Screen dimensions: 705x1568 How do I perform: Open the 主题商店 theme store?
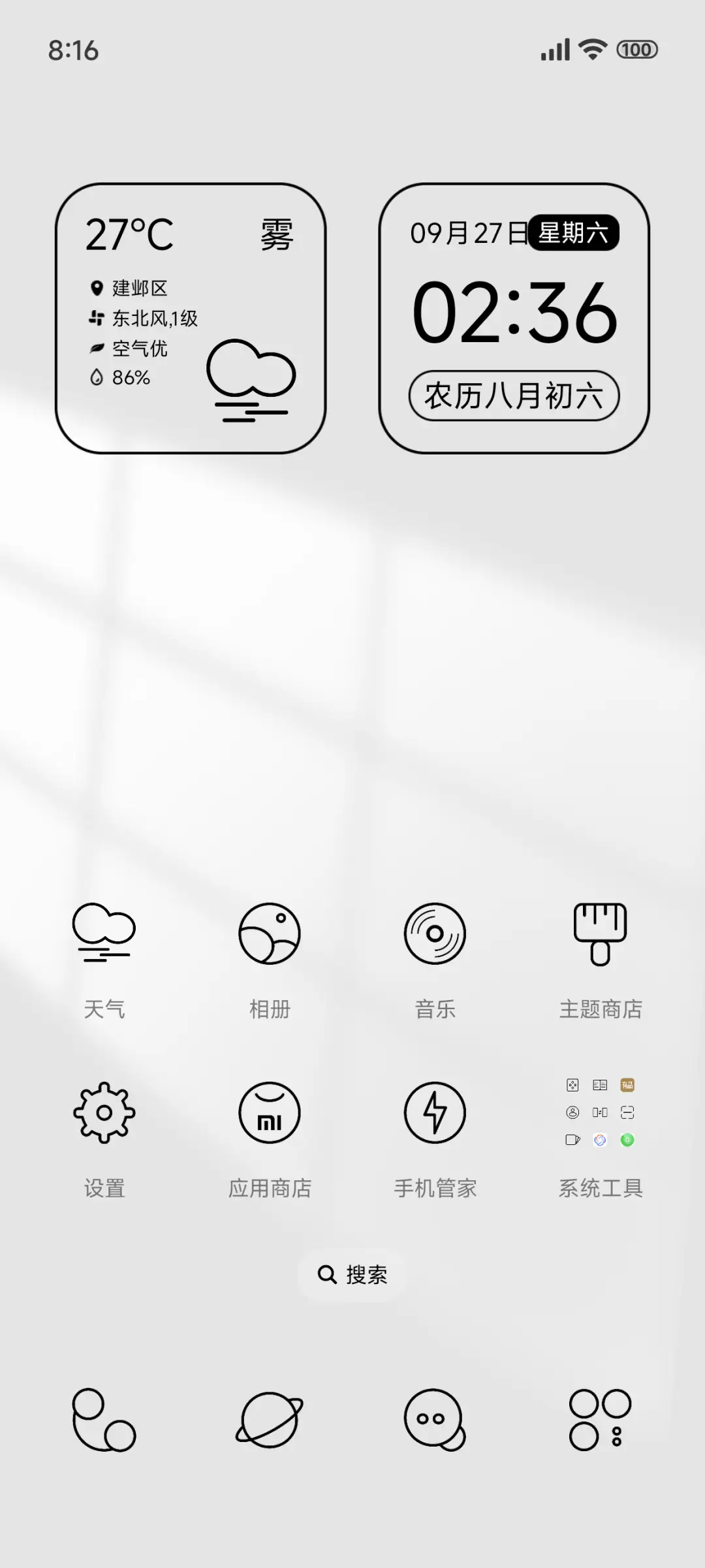(x=600, y=935)
